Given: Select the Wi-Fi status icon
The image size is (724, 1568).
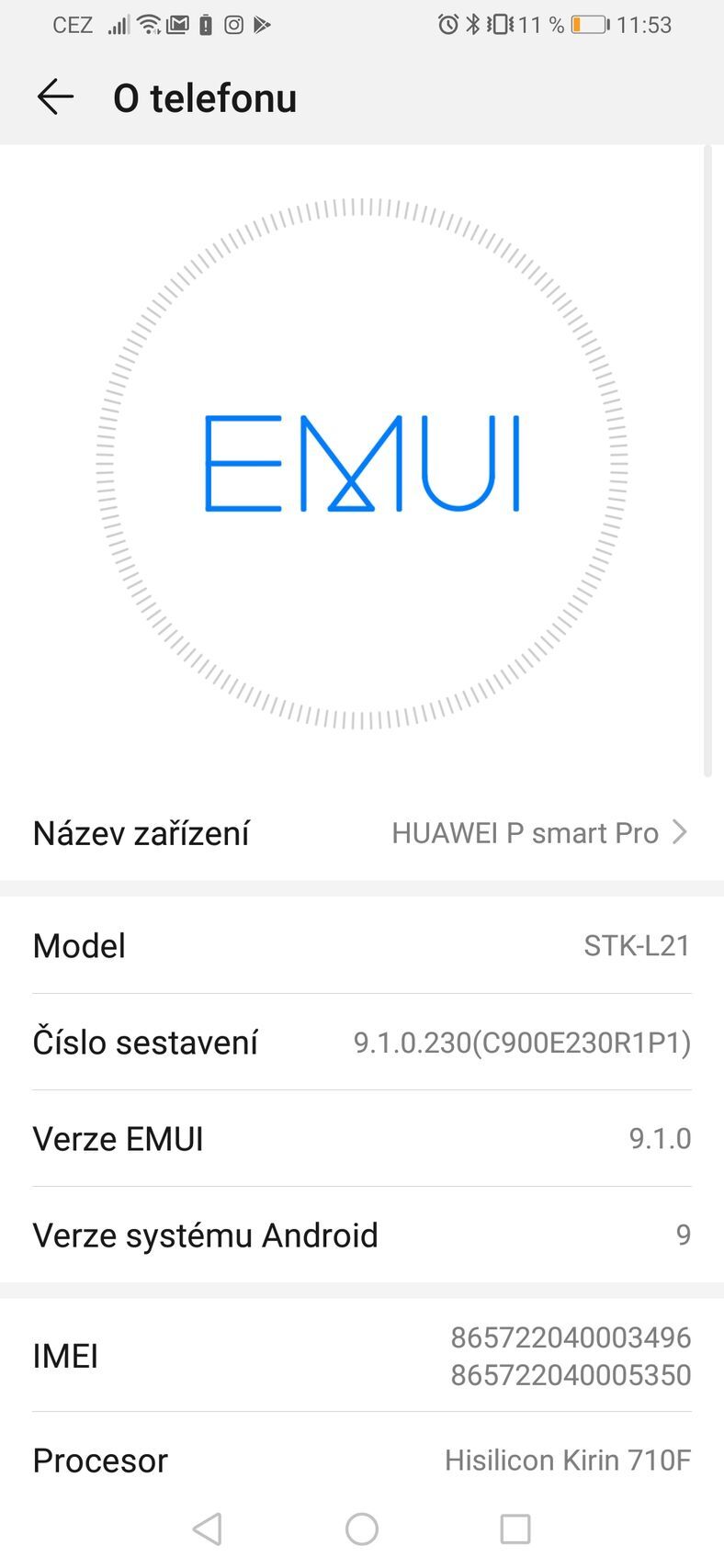Looking at the screenshot, I should pos(148,25).
